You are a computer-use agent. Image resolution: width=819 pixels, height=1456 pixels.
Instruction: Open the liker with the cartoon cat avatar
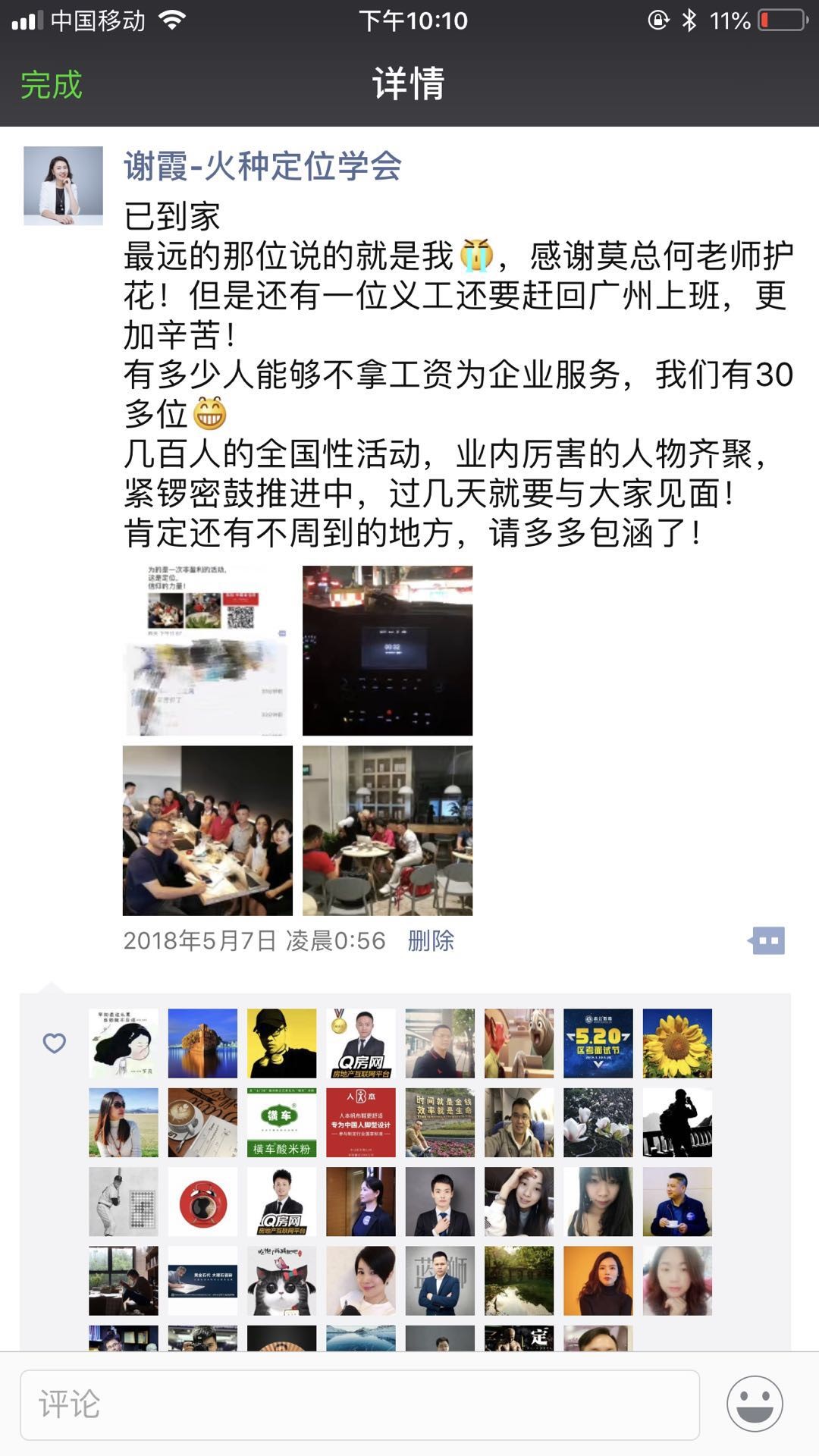point(281,1281)
